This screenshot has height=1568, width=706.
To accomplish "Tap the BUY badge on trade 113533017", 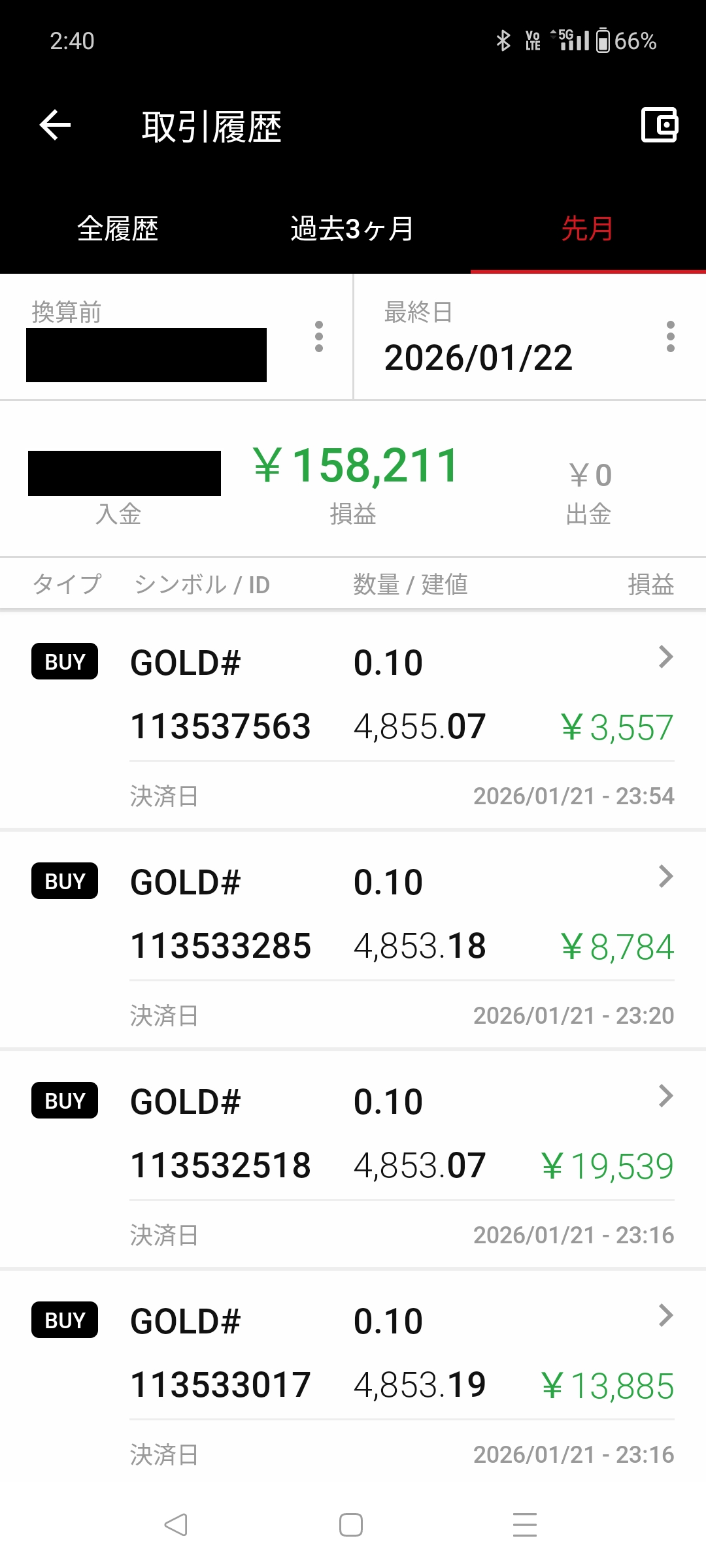I will (63, 1319).
